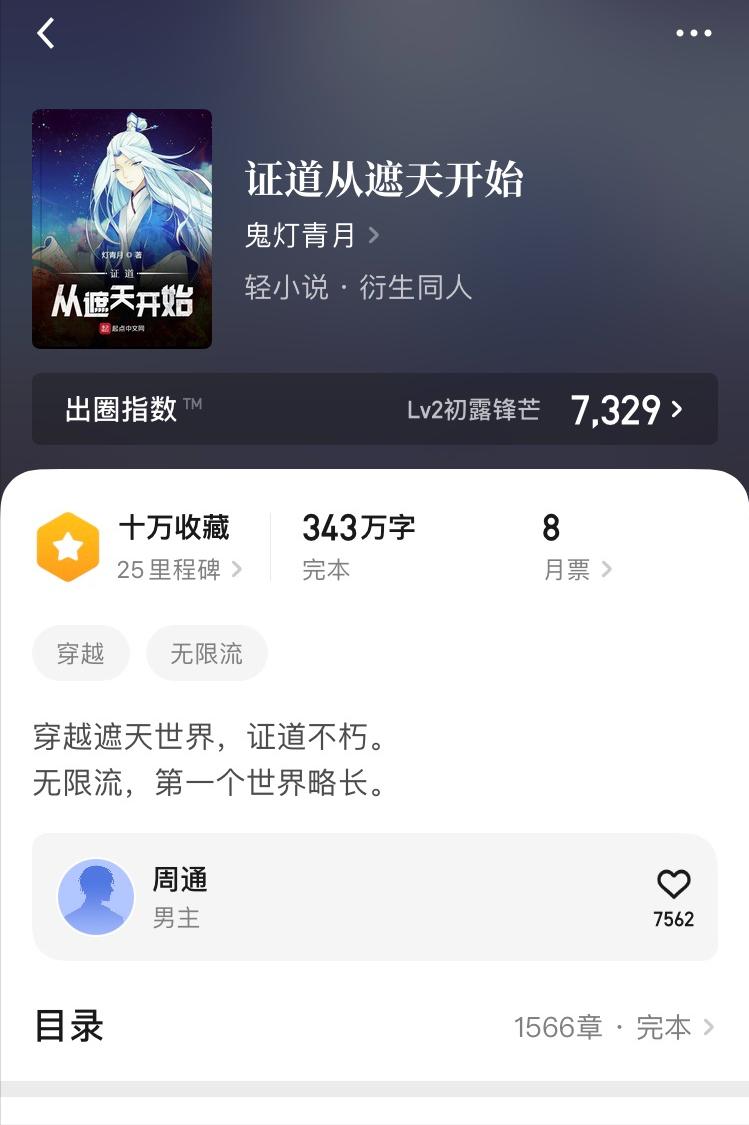Open the three-dot overflow menu

click(x=692, y=33)
